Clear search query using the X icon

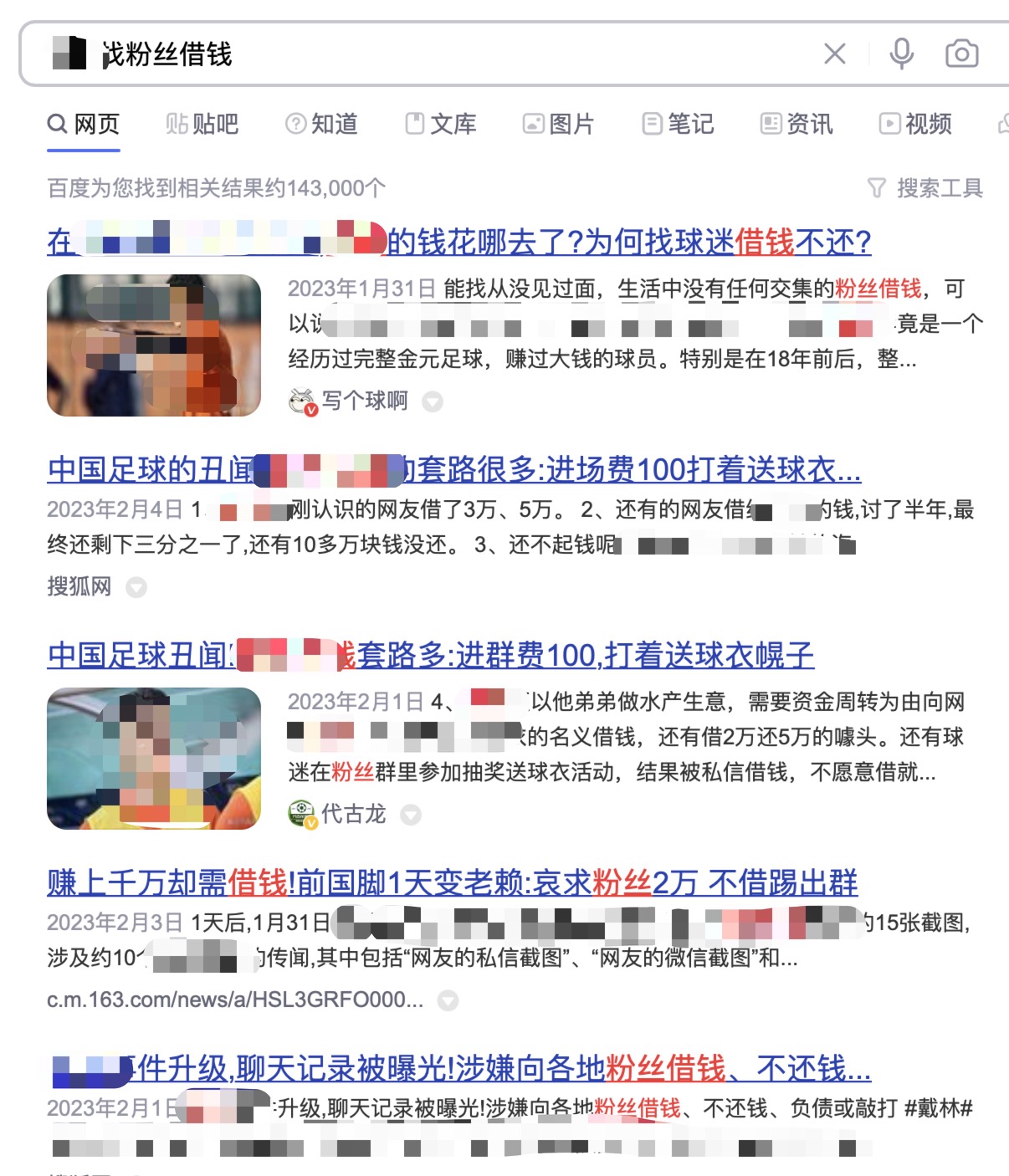tap(834, 54)
